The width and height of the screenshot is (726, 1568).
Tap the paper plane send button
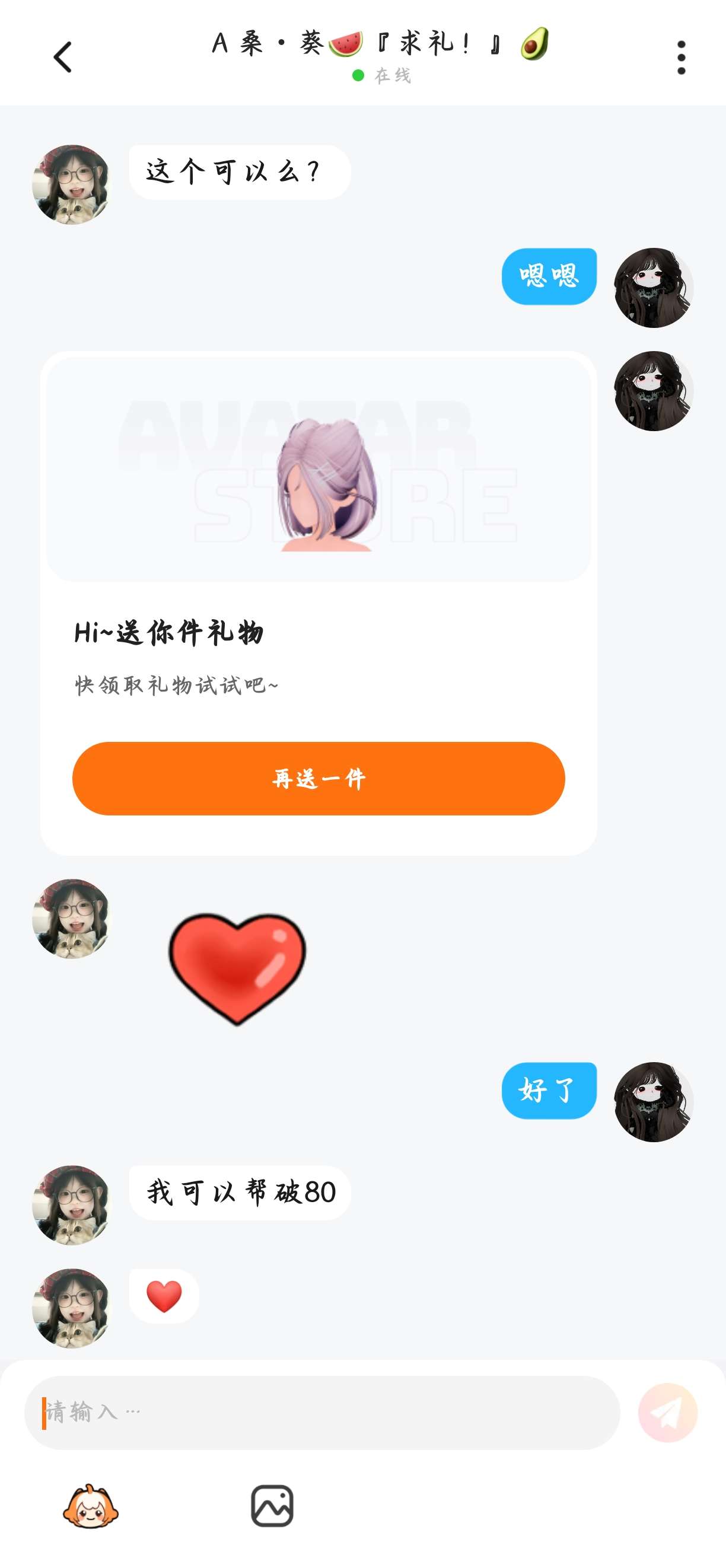667,1412
